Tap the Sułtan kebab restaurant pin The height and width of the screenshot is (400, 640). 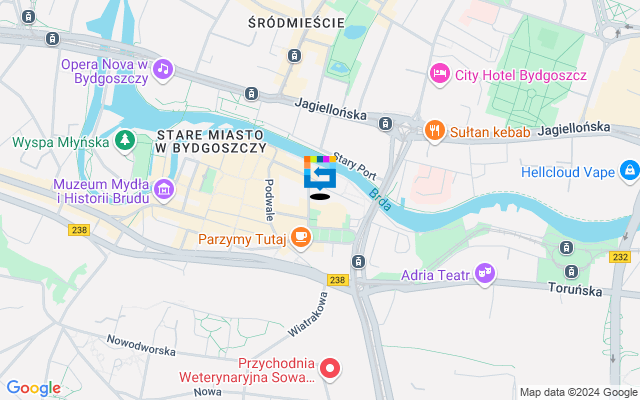click(434, 129)
